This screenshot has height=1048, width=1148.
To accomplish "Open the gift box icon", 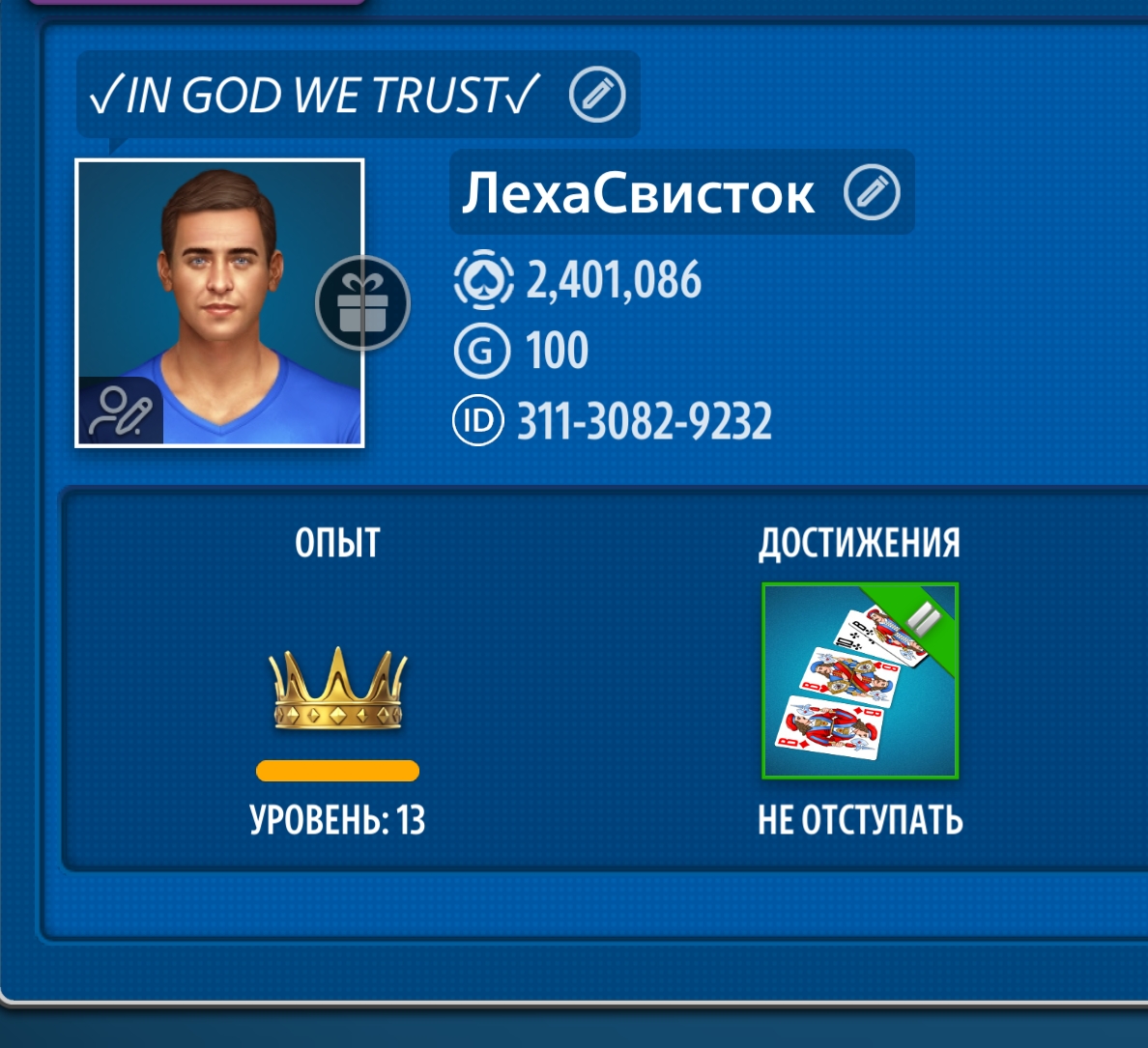I will tap(363, 303).
